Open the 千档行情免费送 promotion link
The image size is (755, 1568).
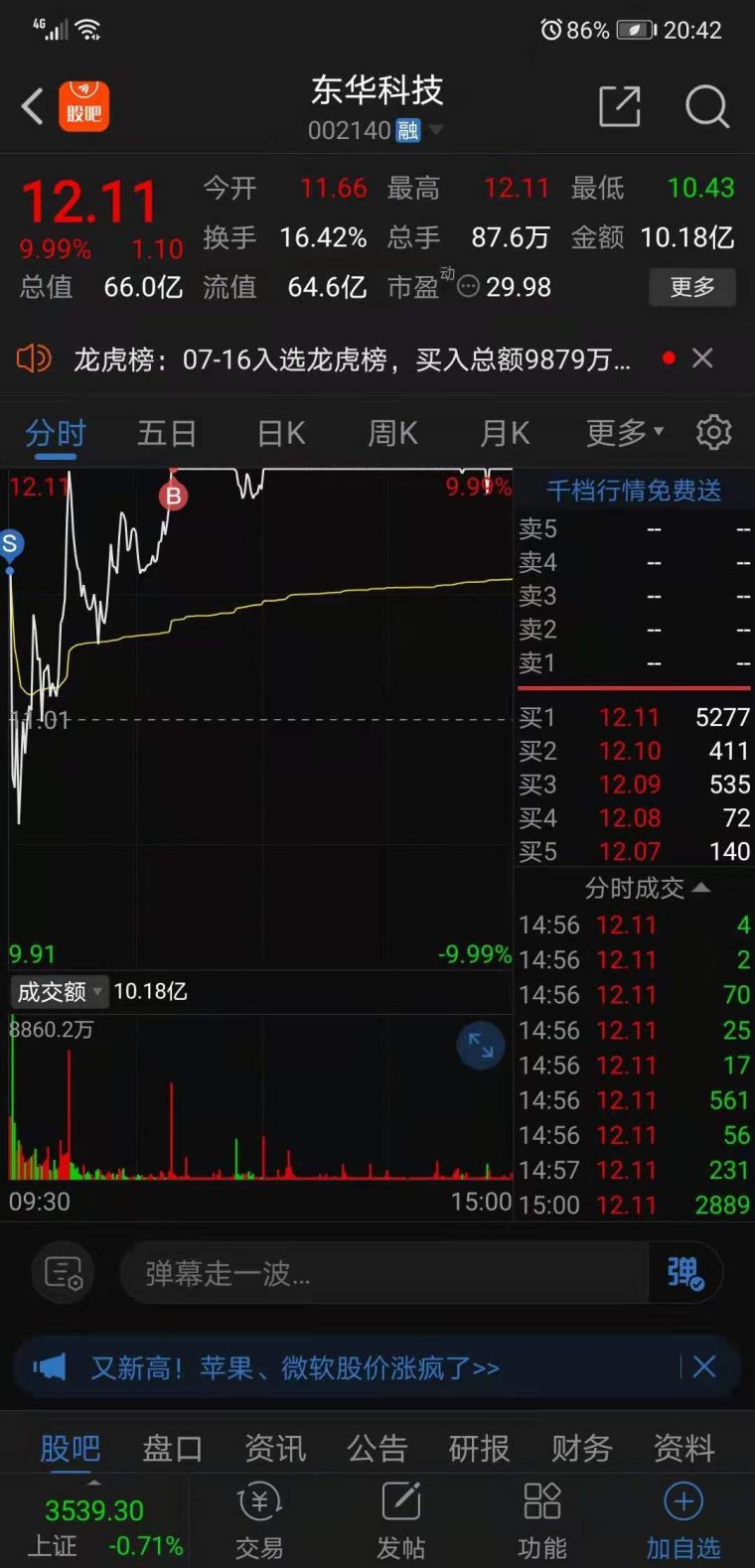tap(634, 491)
